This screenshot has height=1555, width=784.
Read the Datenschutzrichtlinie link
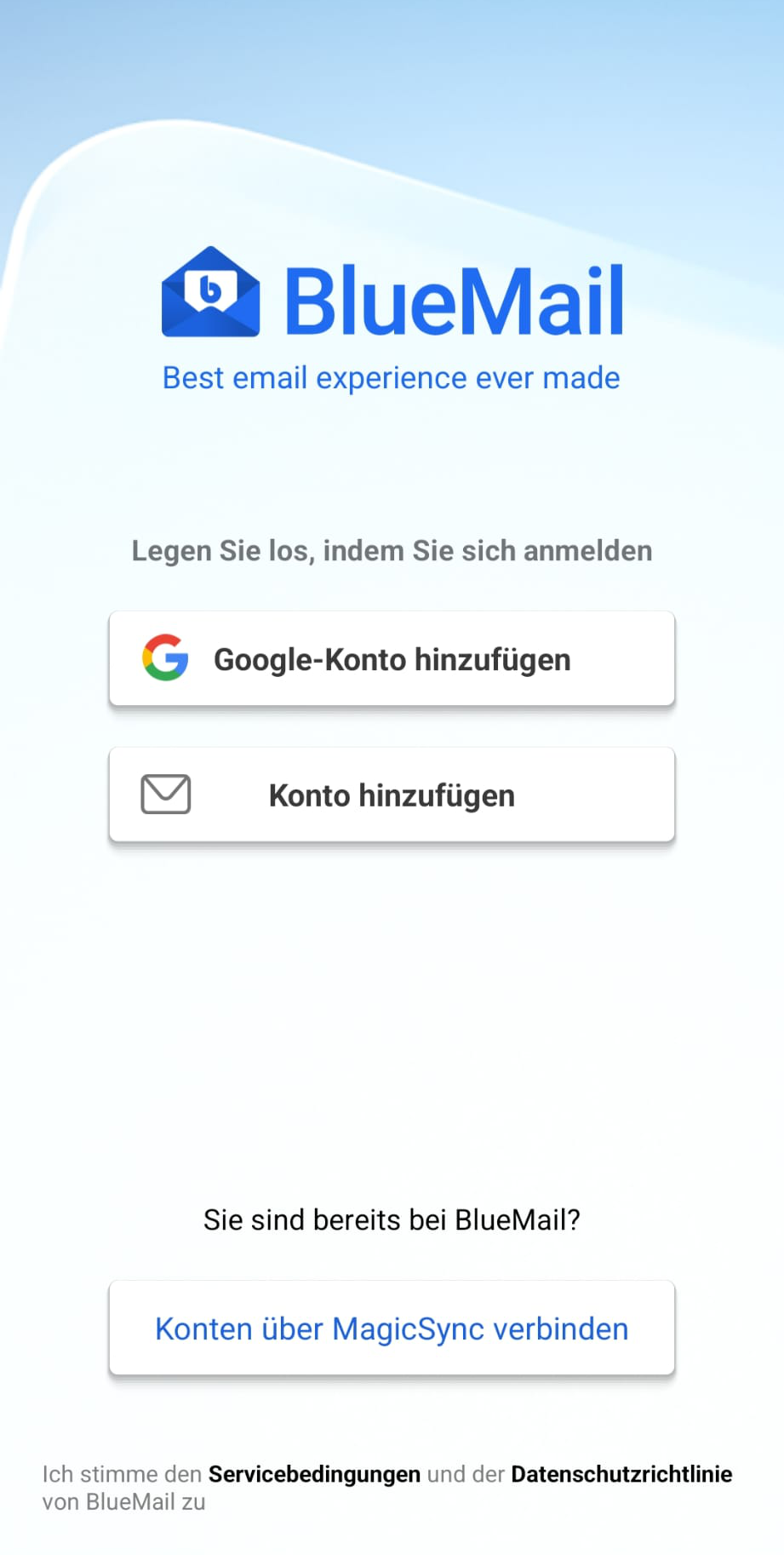pyautogui.click(x=621, y=1474)
